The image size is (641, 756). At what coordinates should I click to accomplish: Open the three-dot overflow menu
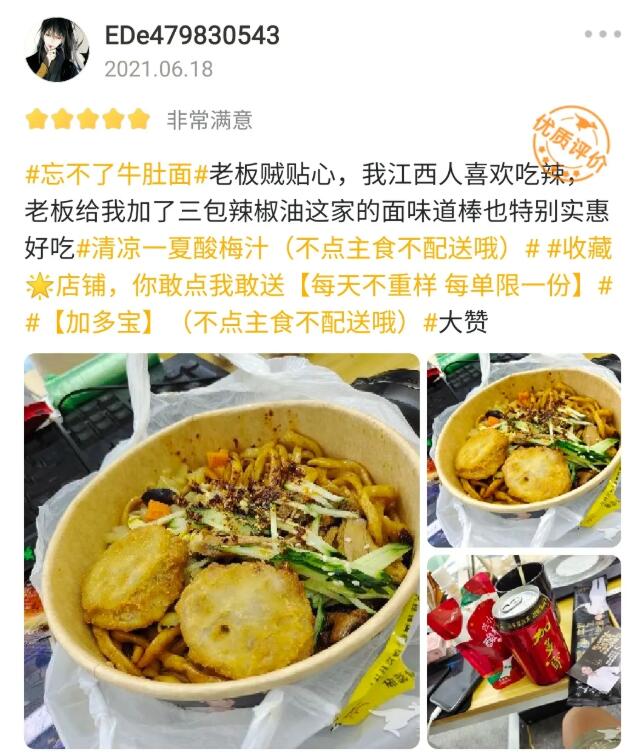click(602, 35)
